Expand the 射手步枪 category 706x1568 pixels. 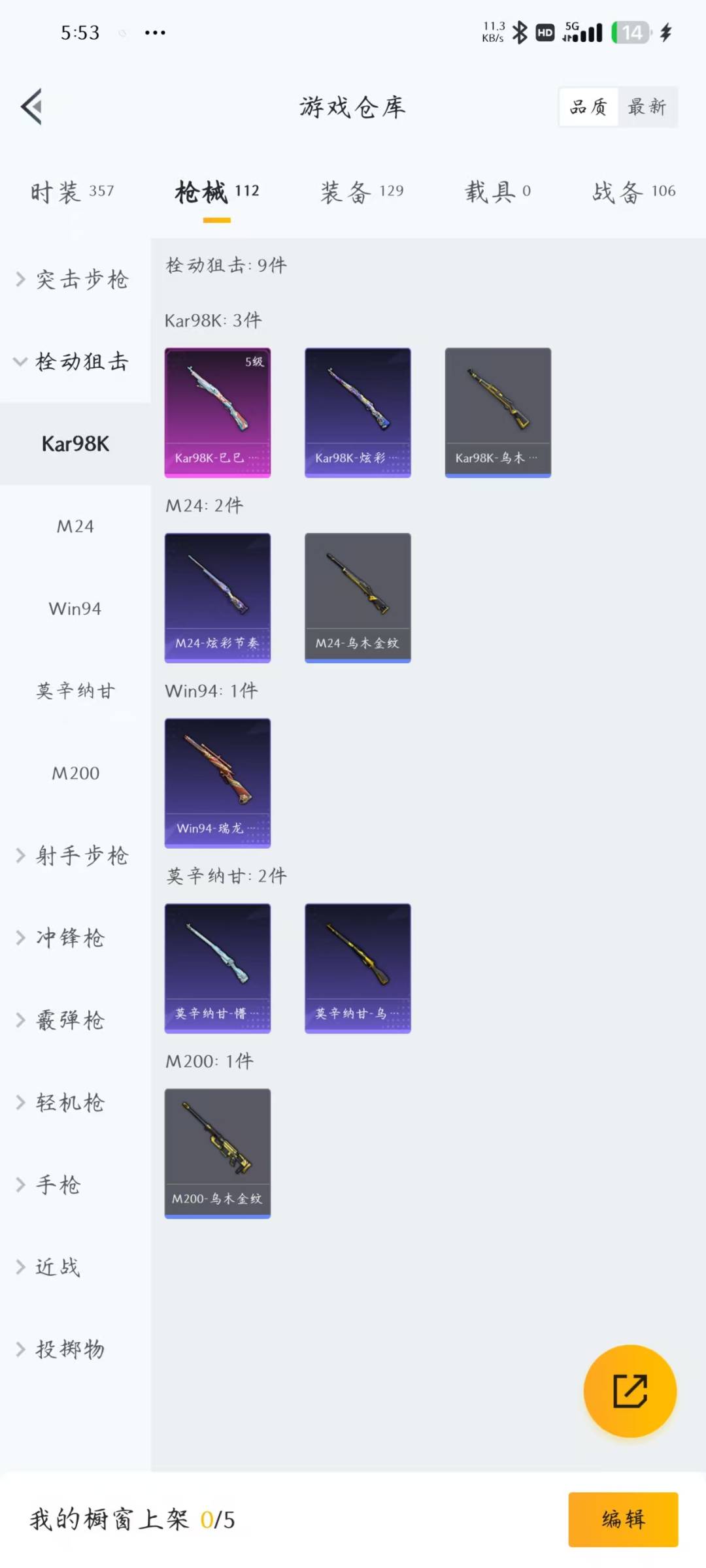(x=75, y=855)
